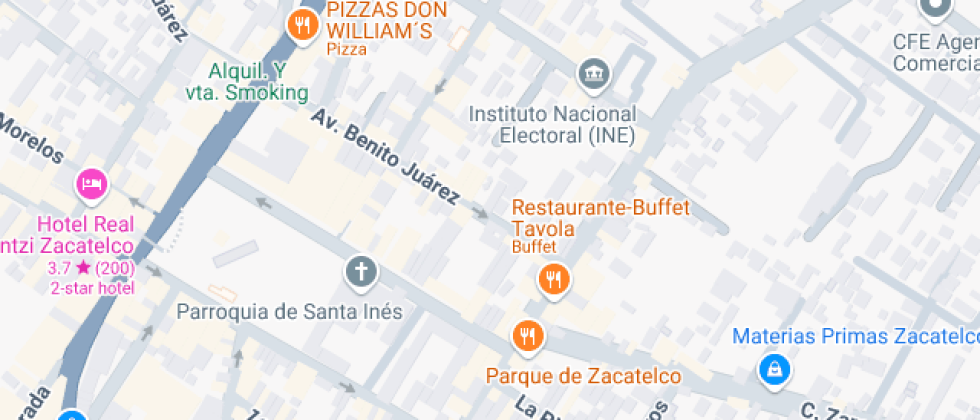Open Materias Primas Zacatelco shopping pin
Image resolution: width=980 pixels, height=420 pixels.
774,370
